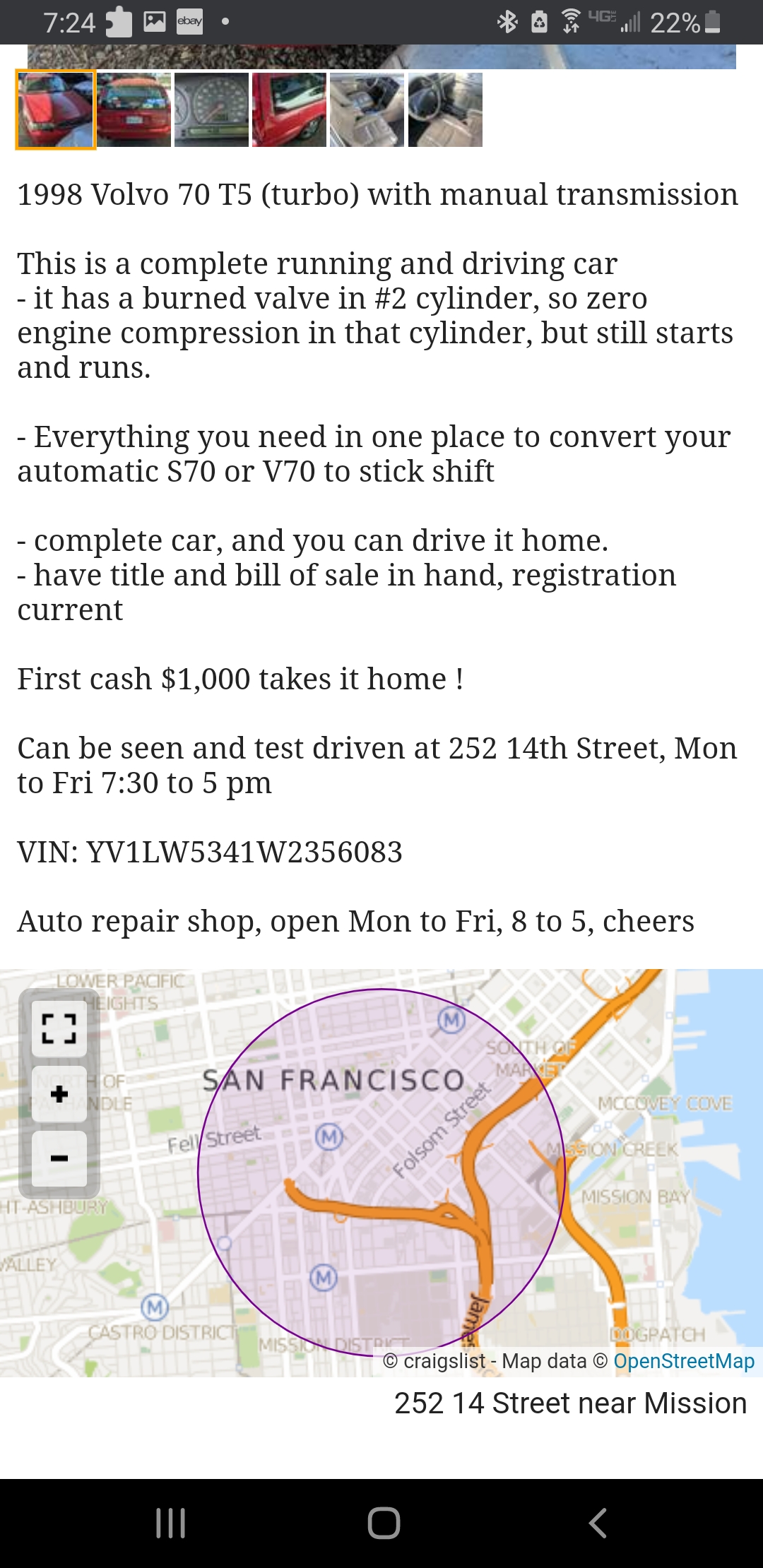Zoom in on the map

click(x=59, y=1094)
